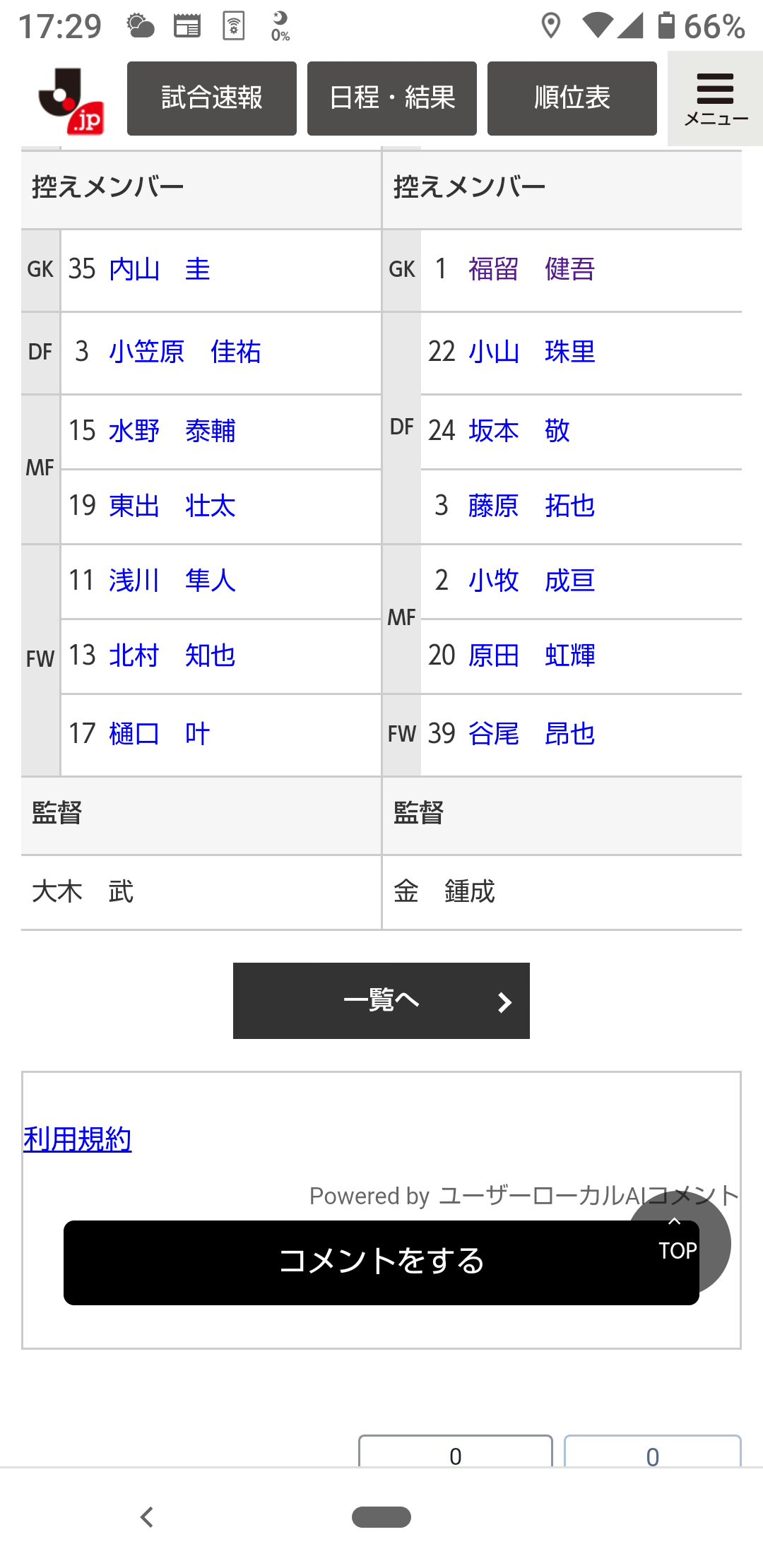Go to 順位表 standings
The height and width of the screenshot is (1568, 763).
coord(572,98)
